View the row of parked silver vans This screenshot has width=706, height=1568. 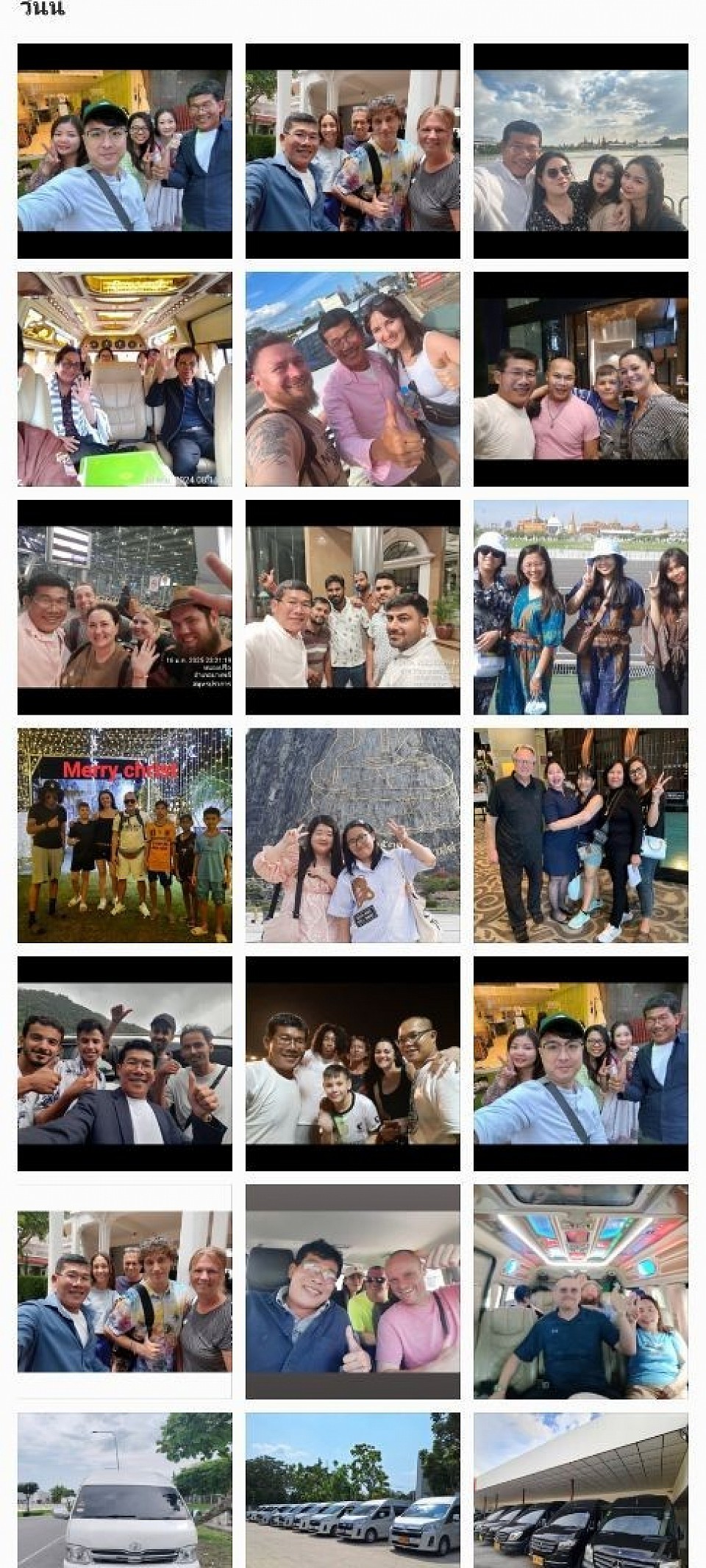coord(353,1490)
